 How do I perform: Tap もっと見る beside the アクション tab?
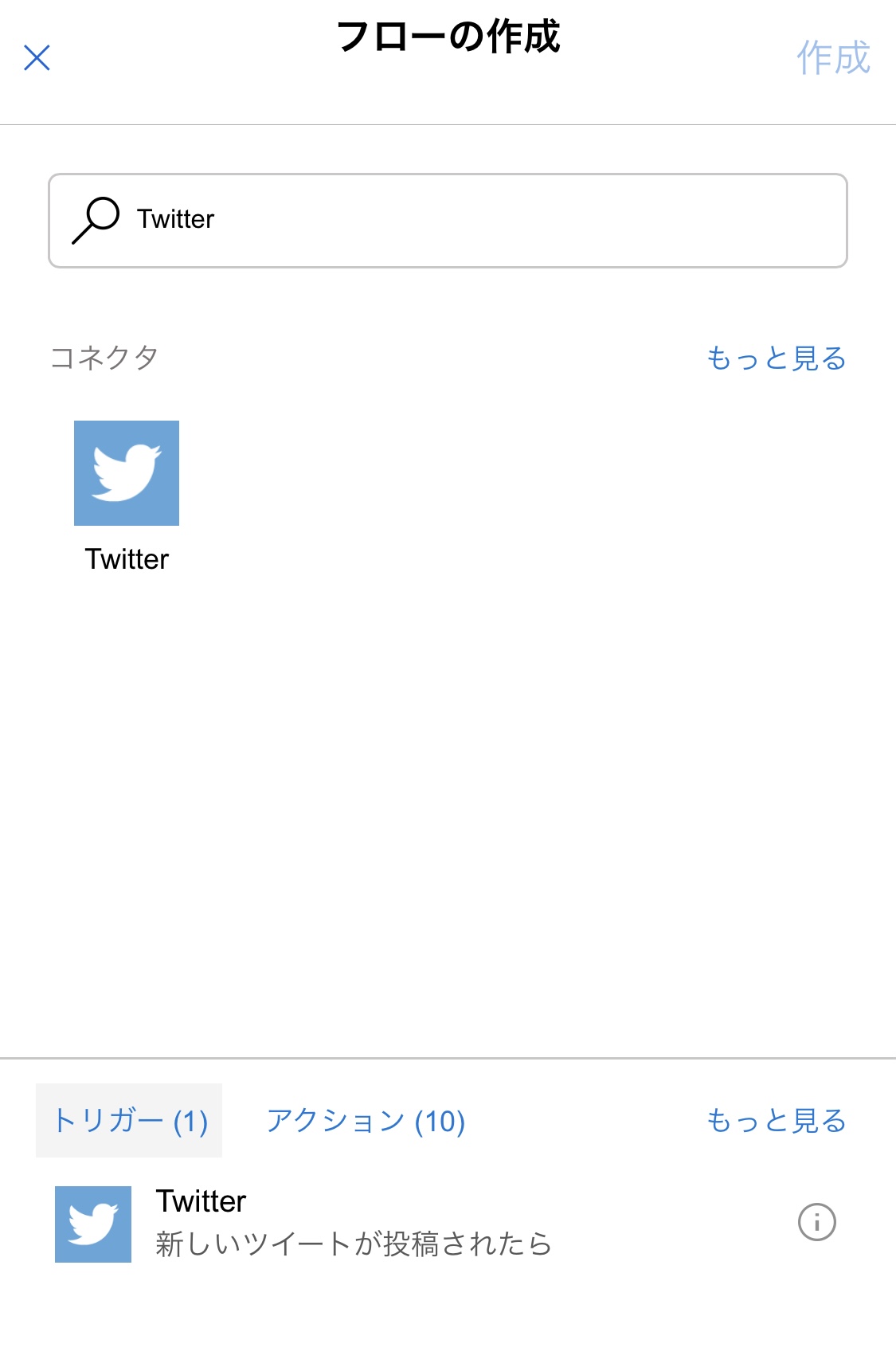776,1121
